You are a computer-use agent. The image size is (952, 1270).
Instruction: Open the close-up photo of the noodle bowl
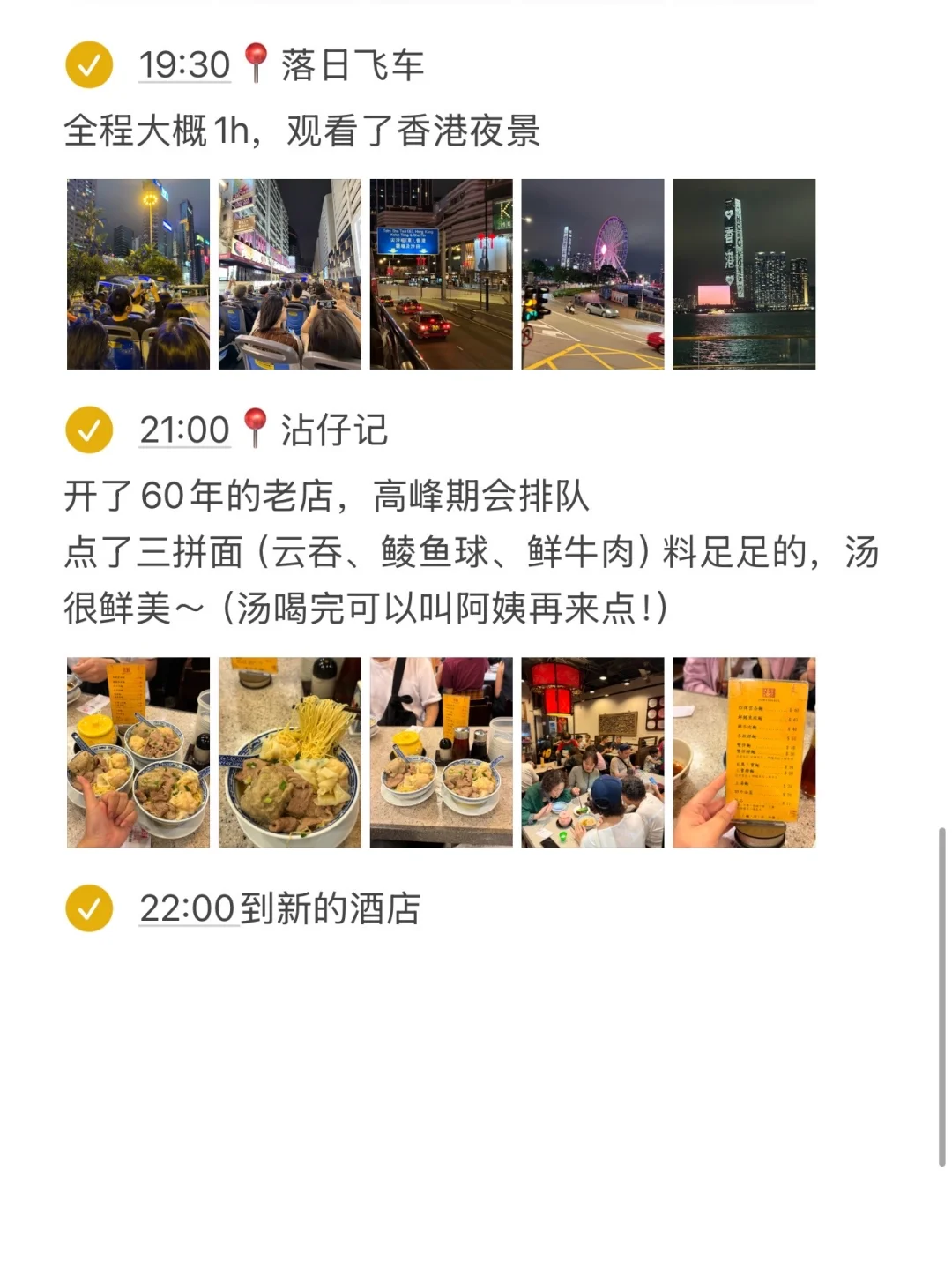pyautogui.click(x=290, y=752)
